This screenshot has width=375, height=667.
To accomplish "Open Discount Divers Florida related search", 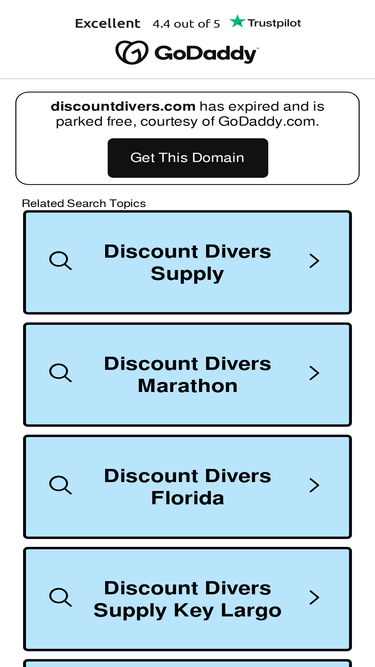I will click(188, 487).
